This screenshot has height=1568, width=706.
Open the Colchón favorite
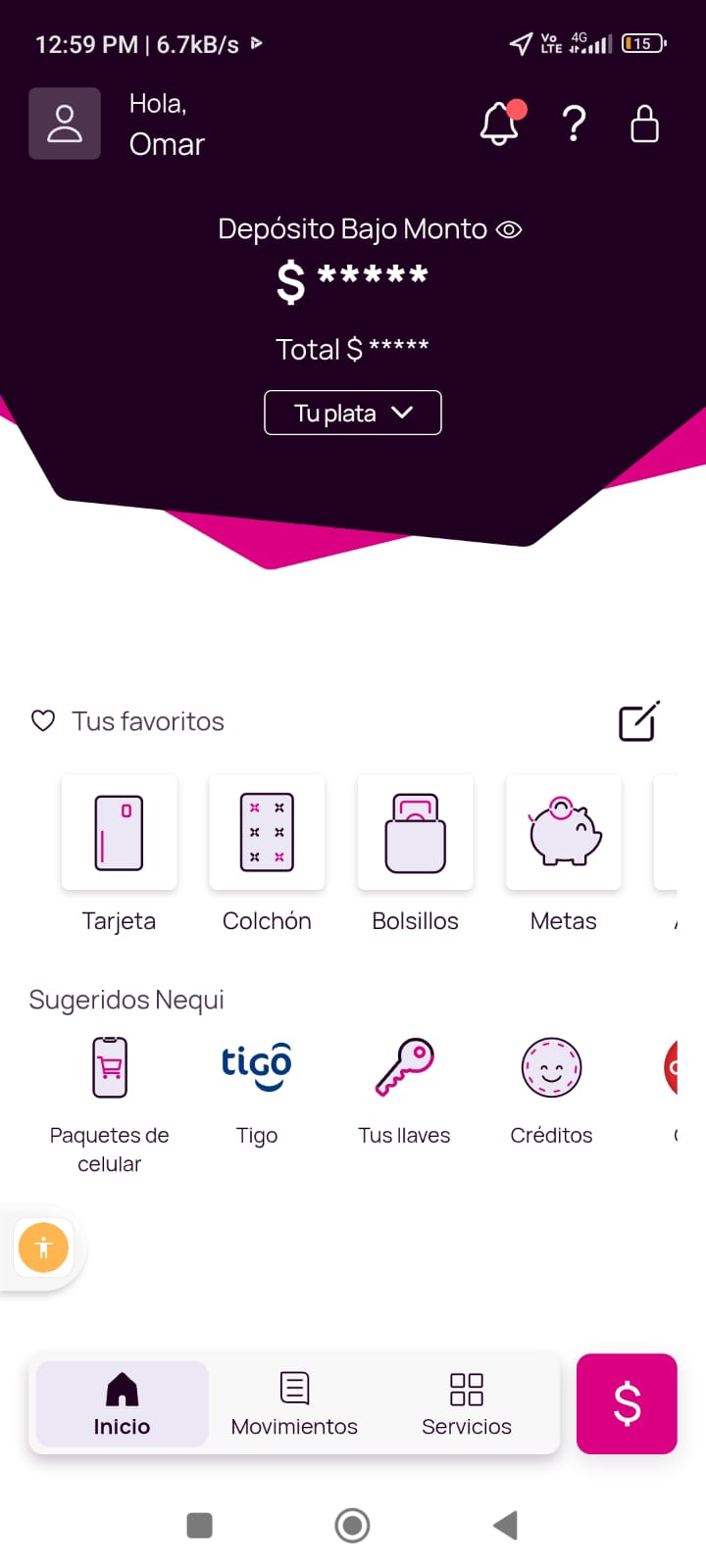[x=267, y=833]
